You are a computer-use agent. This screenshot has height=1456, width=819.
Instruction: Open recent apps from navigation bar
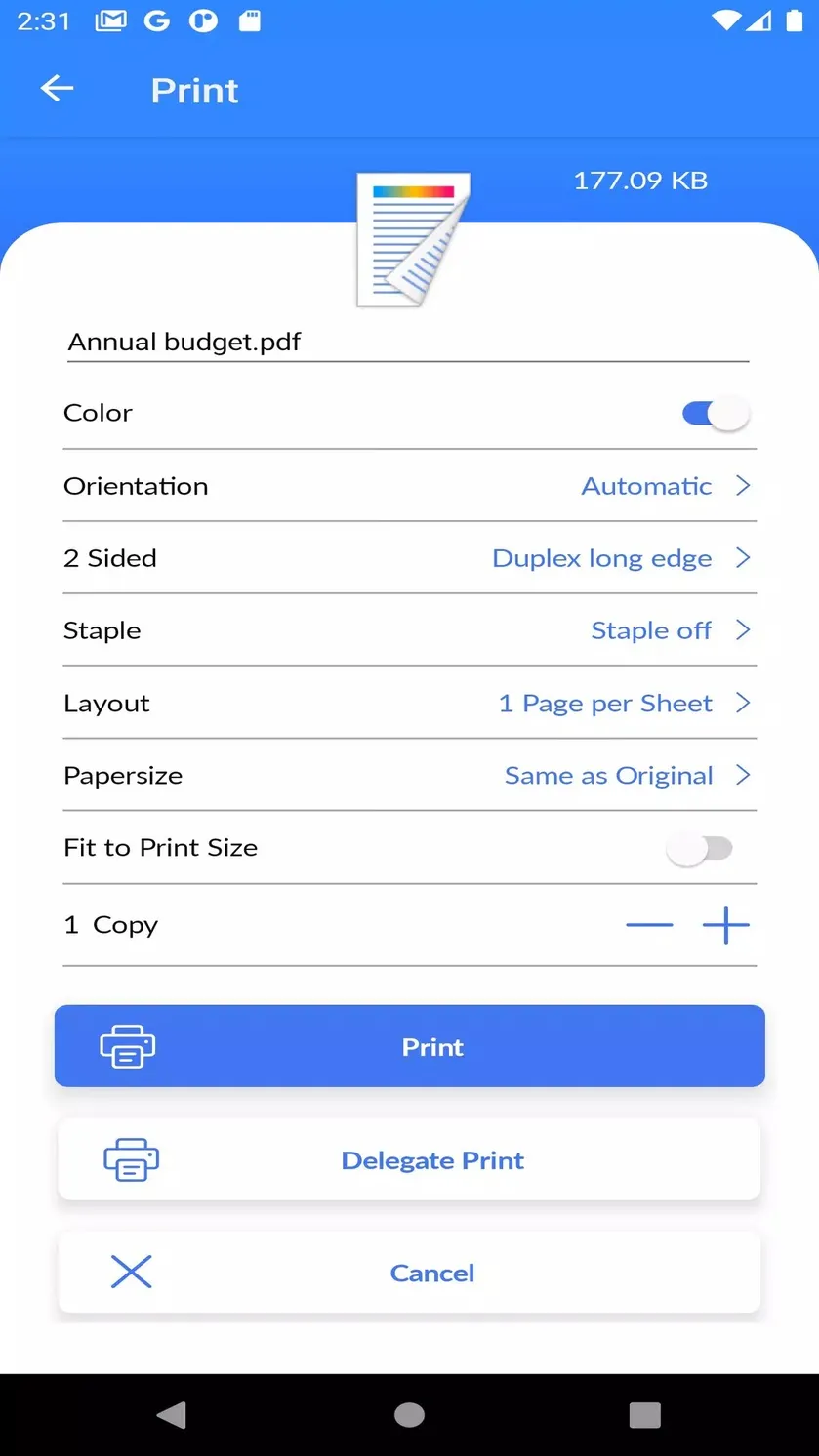[645, 1415]
